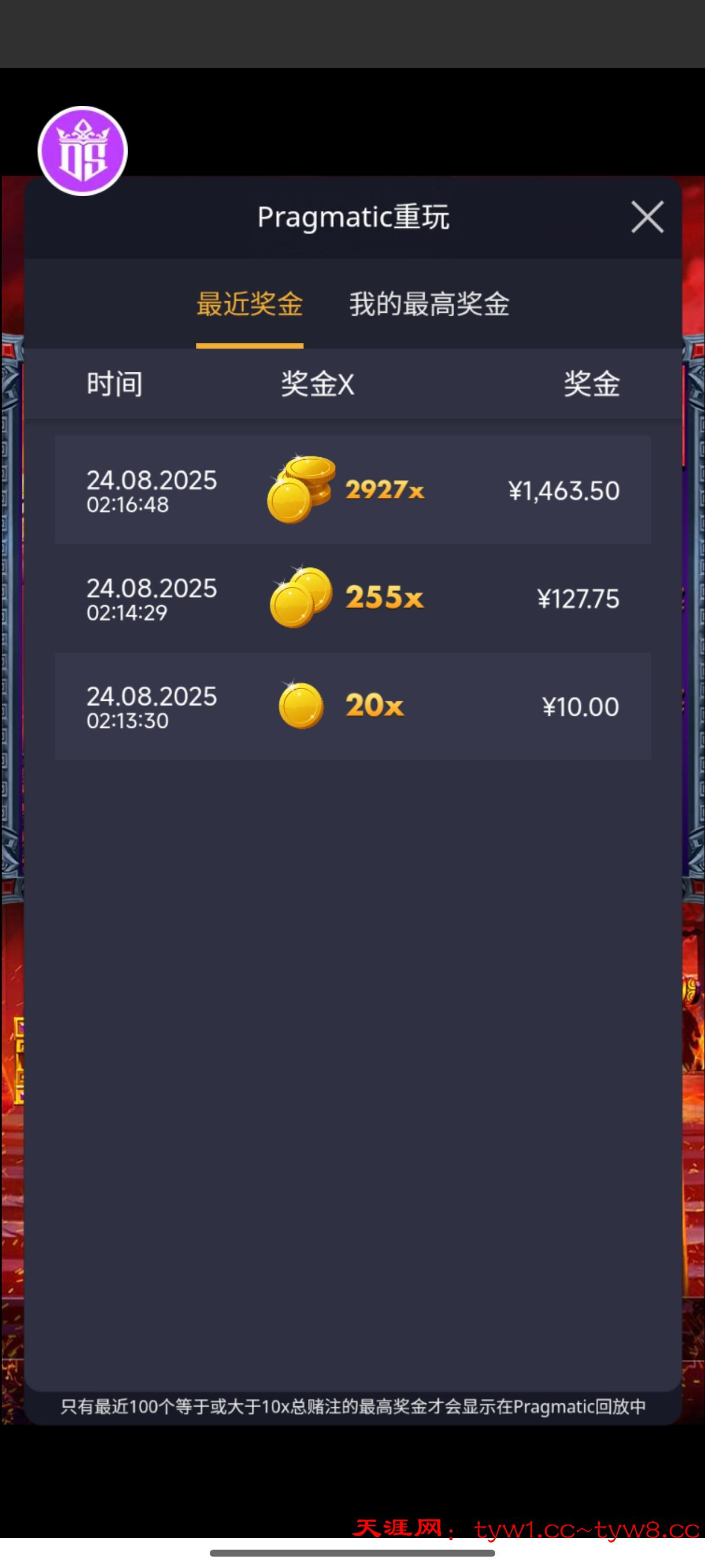
Task: Switch to the 我的最高奖金 tab
Action: point(429,304)
